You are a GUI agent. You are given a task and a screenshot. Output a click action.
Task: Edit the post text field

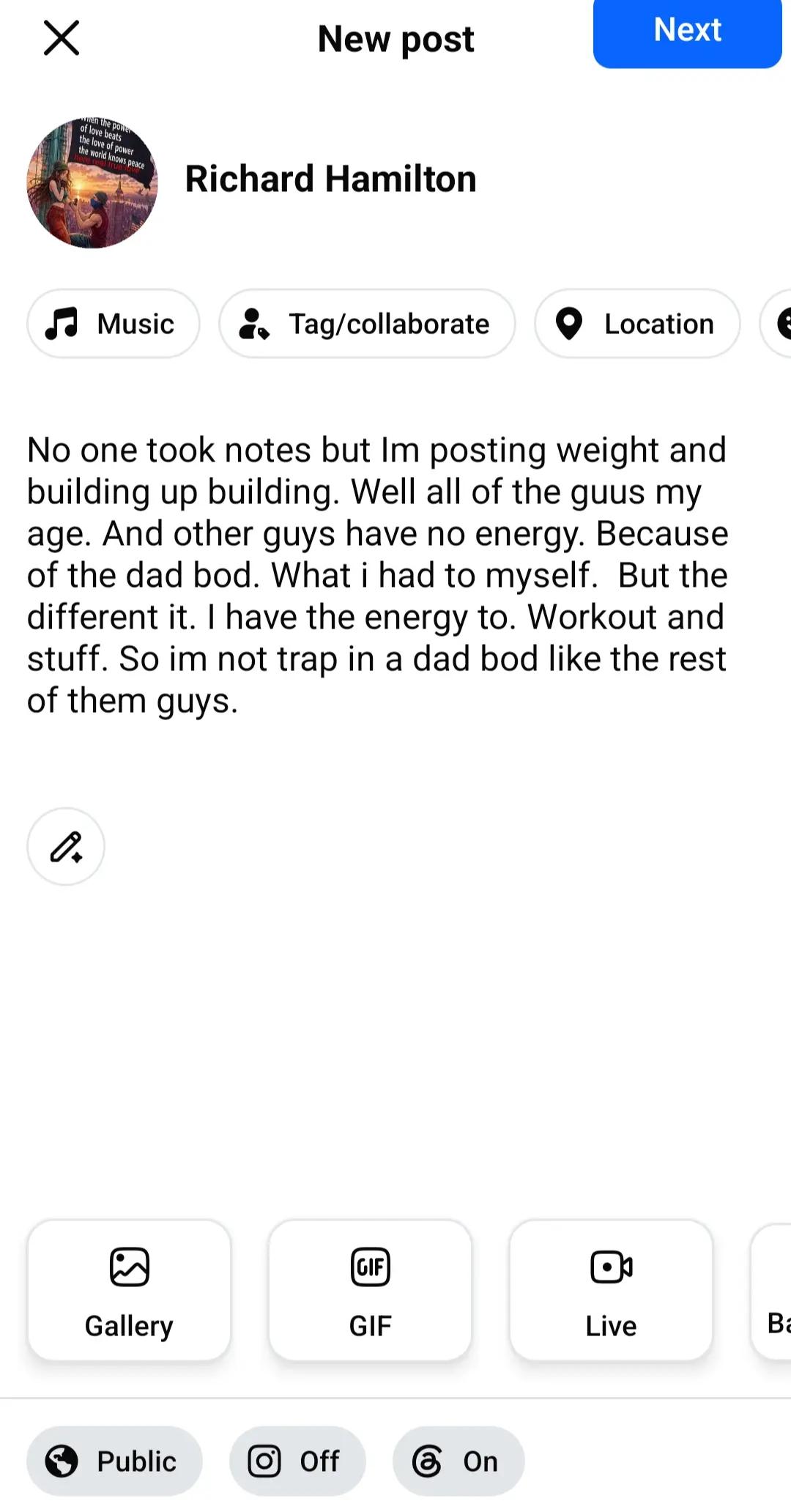pos(378,575)
